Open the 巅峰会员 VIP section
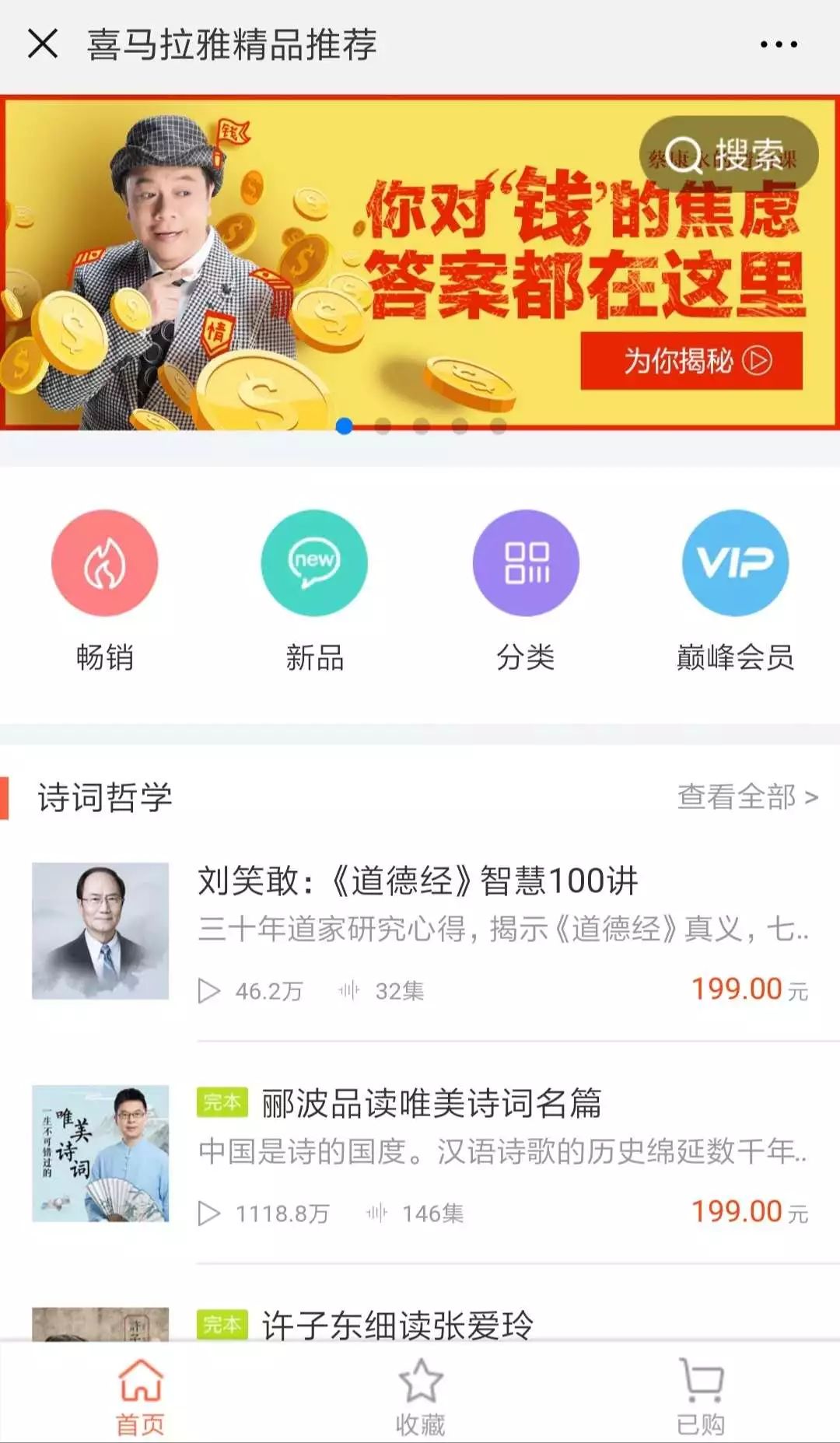Image resolution: width=840 pixels, height=1443 pixels. tap(734, 563)
